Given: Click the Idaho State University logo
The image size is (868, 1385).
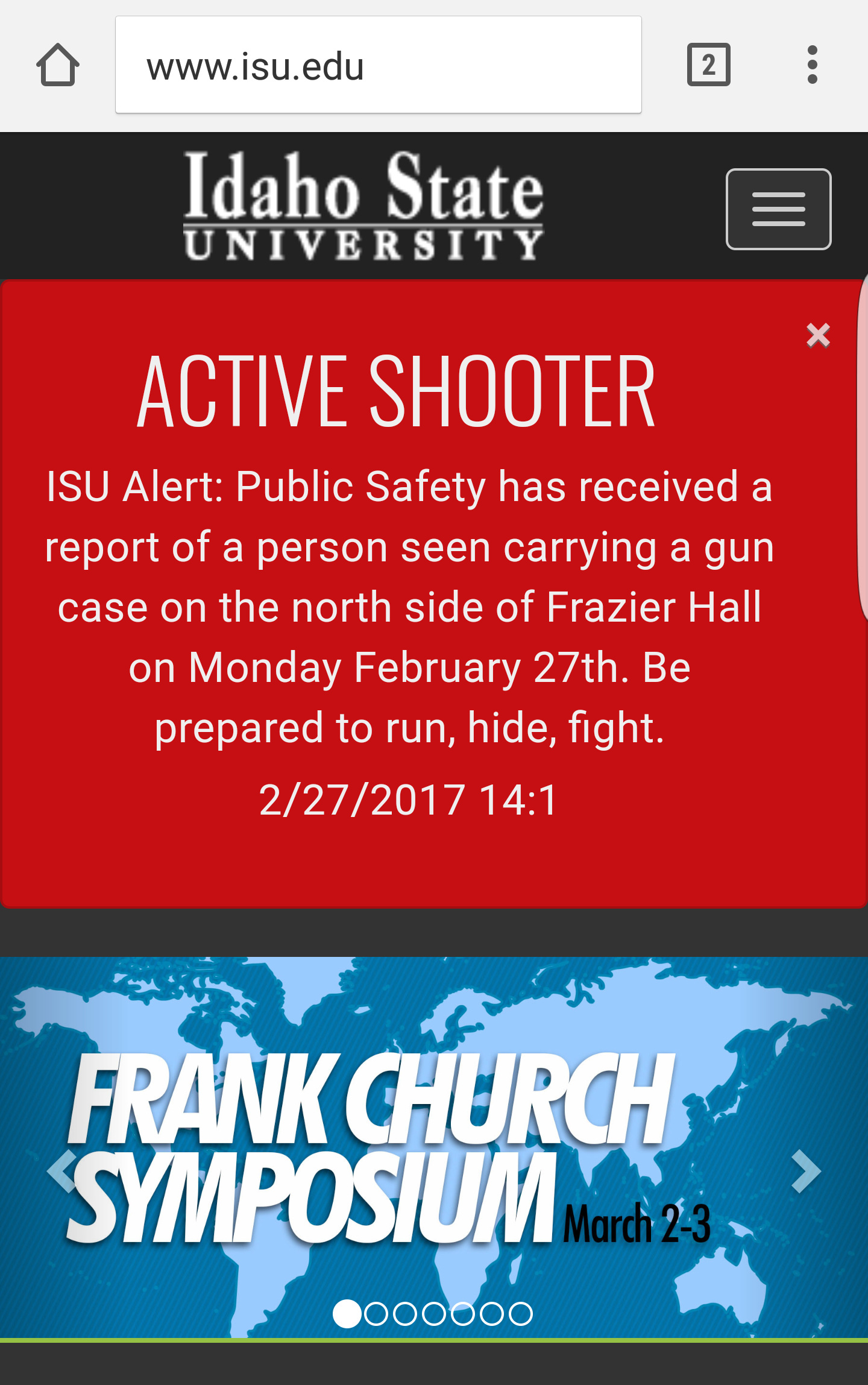Looking at the screenshot, I should coord(362,205).
